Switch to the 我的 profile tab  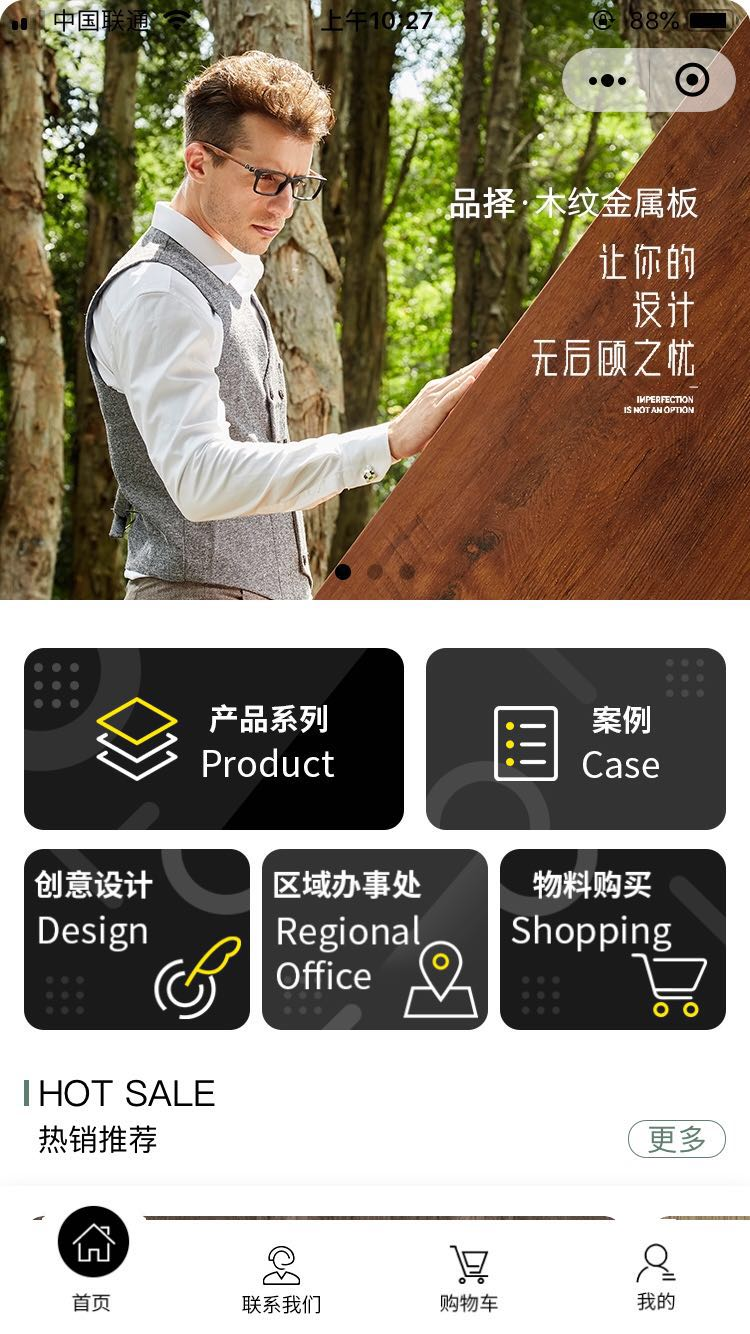pos(656,1280)
